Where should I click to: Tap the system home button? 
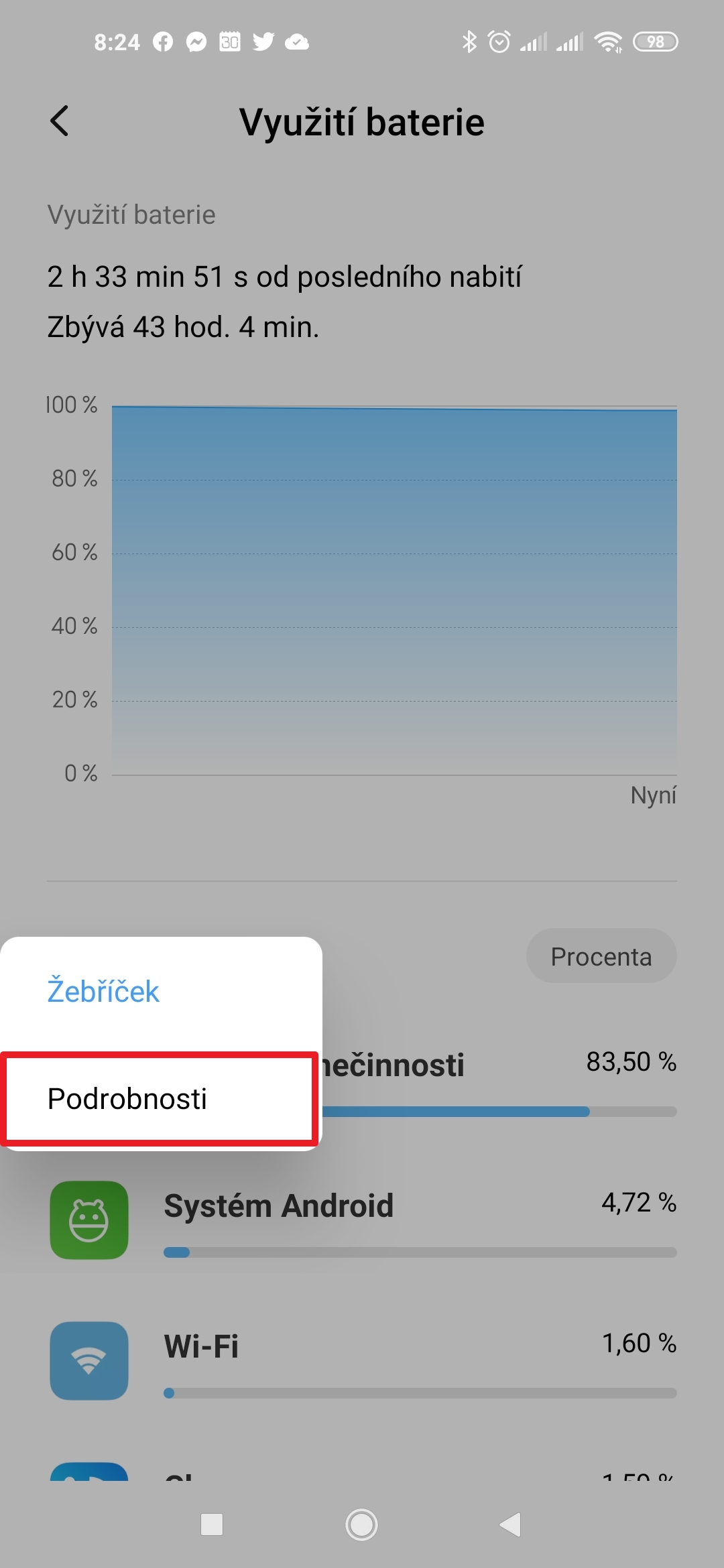point(361,1524)
